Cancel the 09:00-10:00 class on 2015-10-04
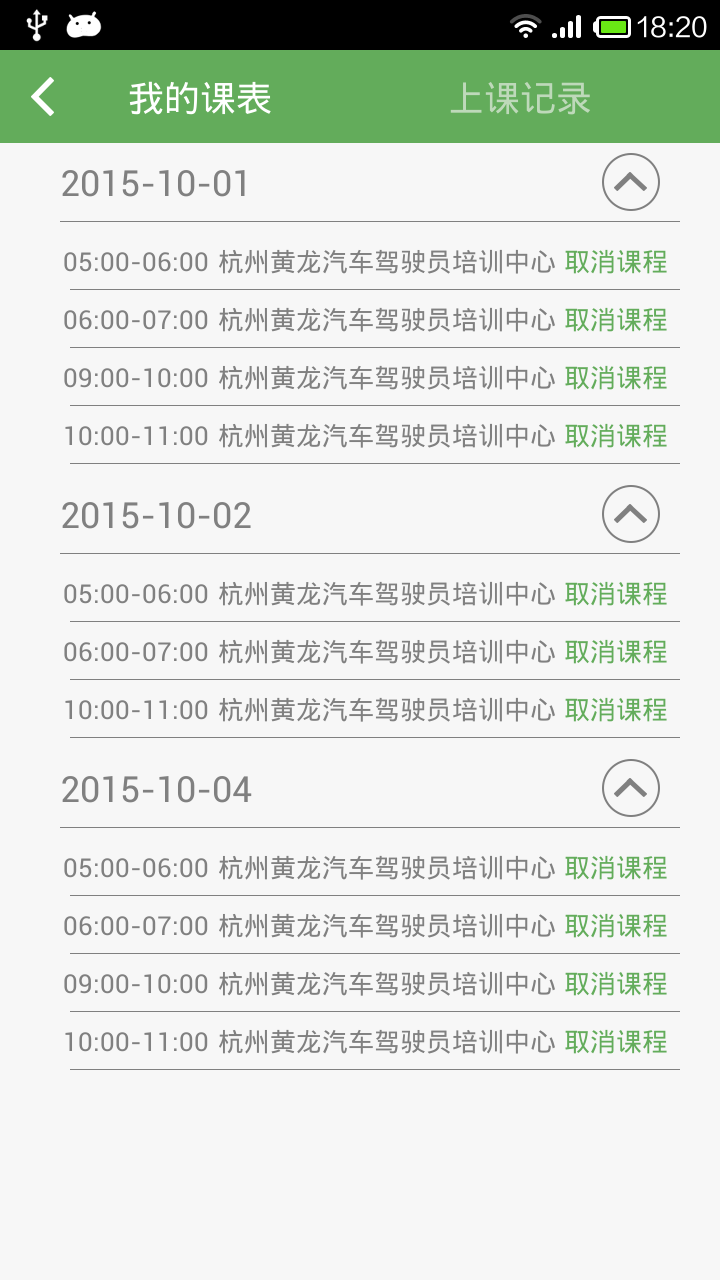The height and width of the screenshot is (1280, 720). pos(616,984)
